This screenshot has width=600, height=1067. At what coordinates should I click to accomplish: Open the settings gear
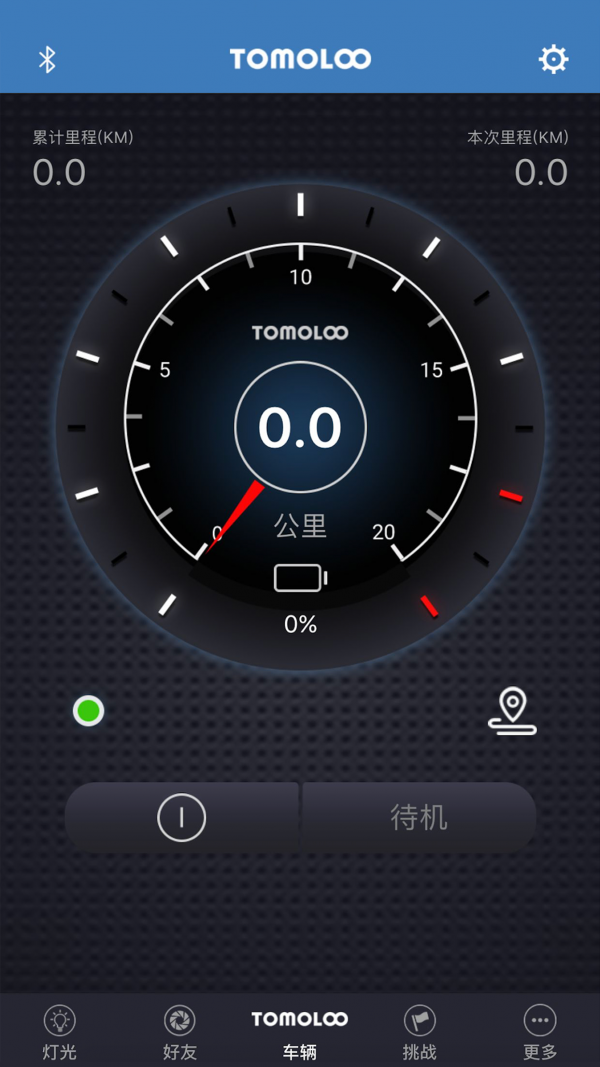[553, 60]
